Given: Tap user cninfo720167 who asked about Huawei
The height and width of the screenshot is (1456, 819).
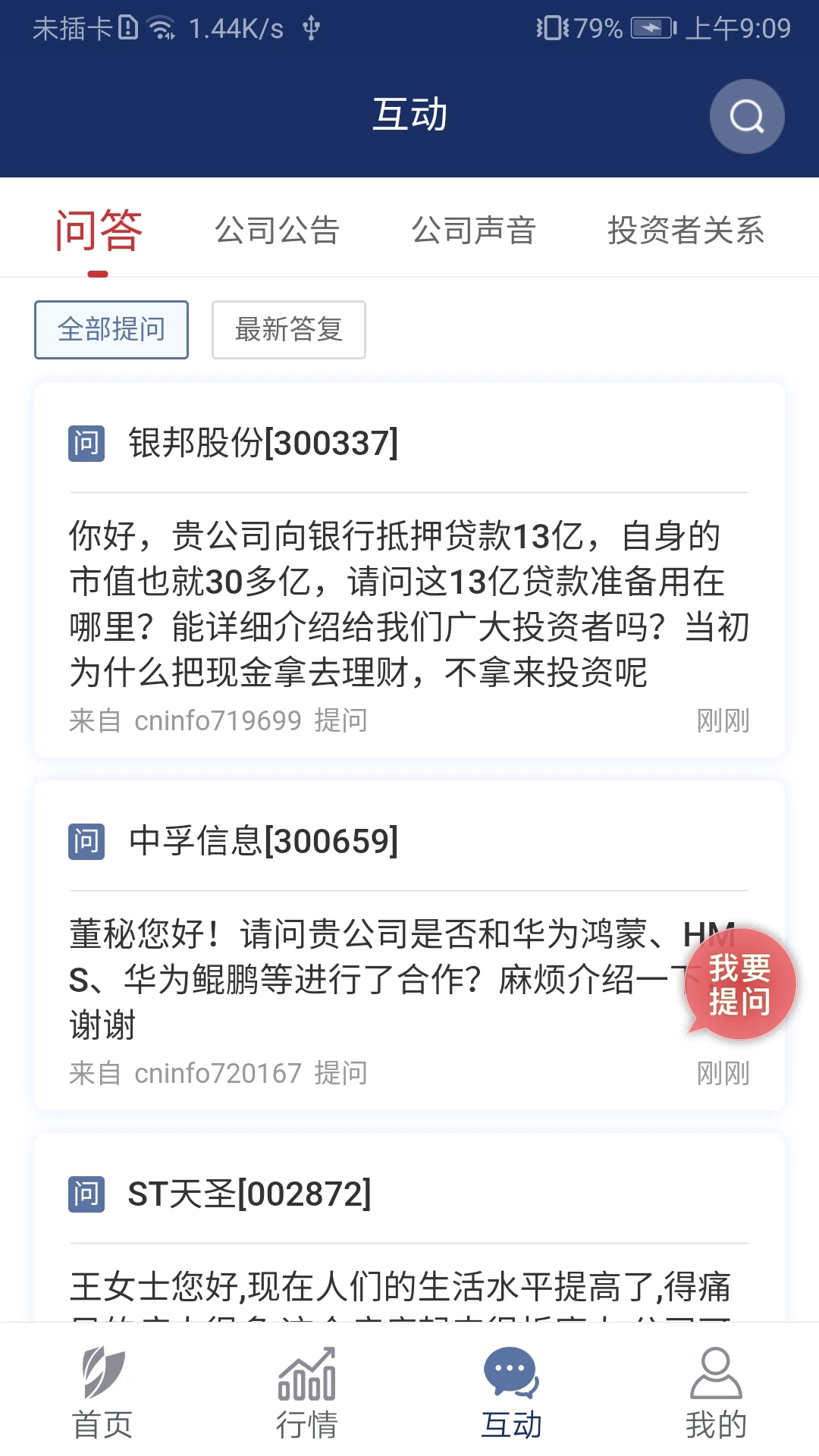Looking at the screenshot, I should tap(218, 1072).
